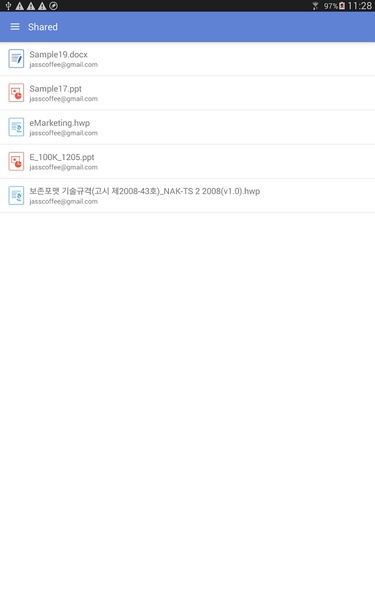Screen dimensions: 375x600
Task: Open the NAK-TS 2 2008(v1.0).hwp file
Action: [x=188, y=196]
